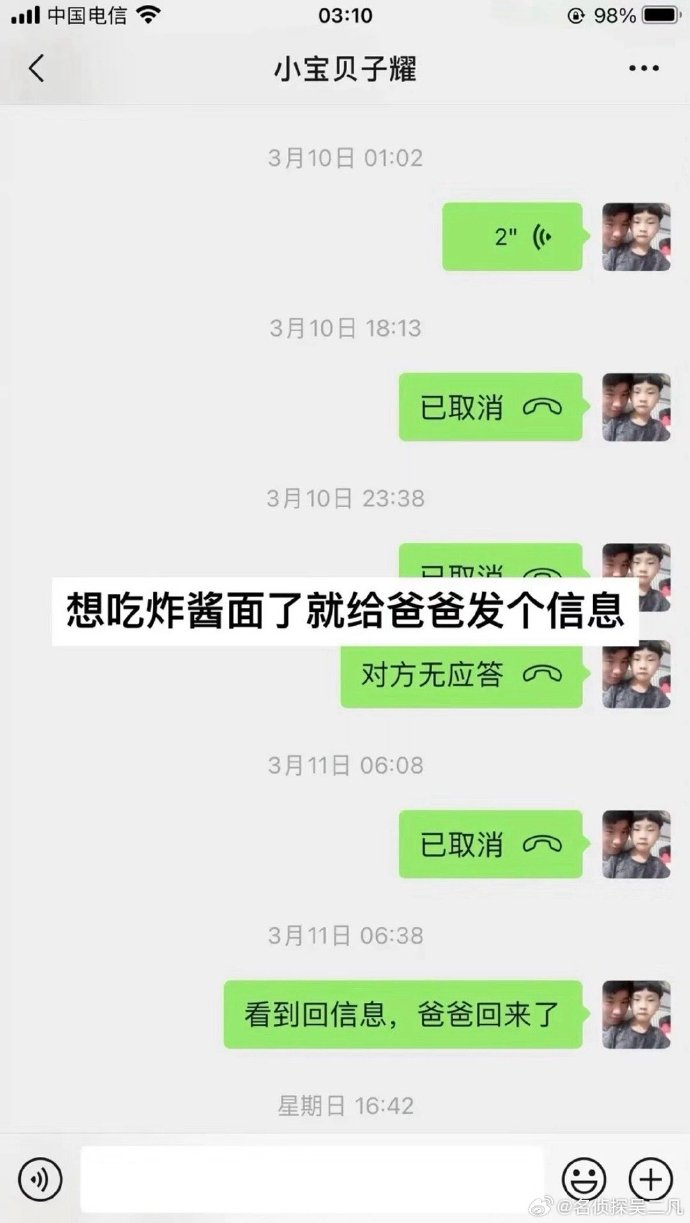This screenshot has width=690, height=1223.
Task: Tap the 已取消 call bubble from 3月11日 06:08
Action: pyautogui.click(x=490, y=844)
